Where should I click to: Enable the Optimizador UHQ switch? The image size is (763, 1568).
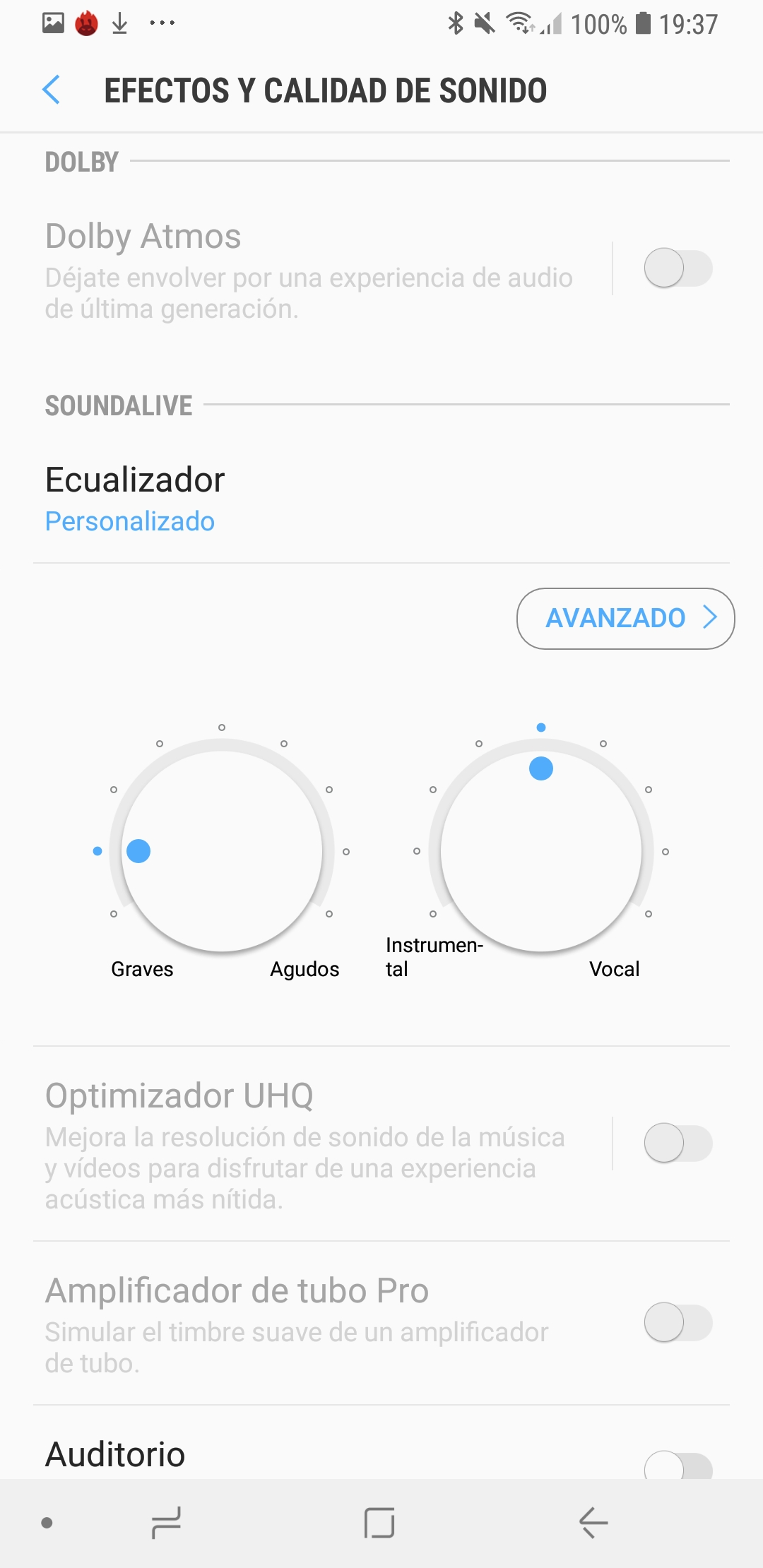click(x=678, y=1143)
